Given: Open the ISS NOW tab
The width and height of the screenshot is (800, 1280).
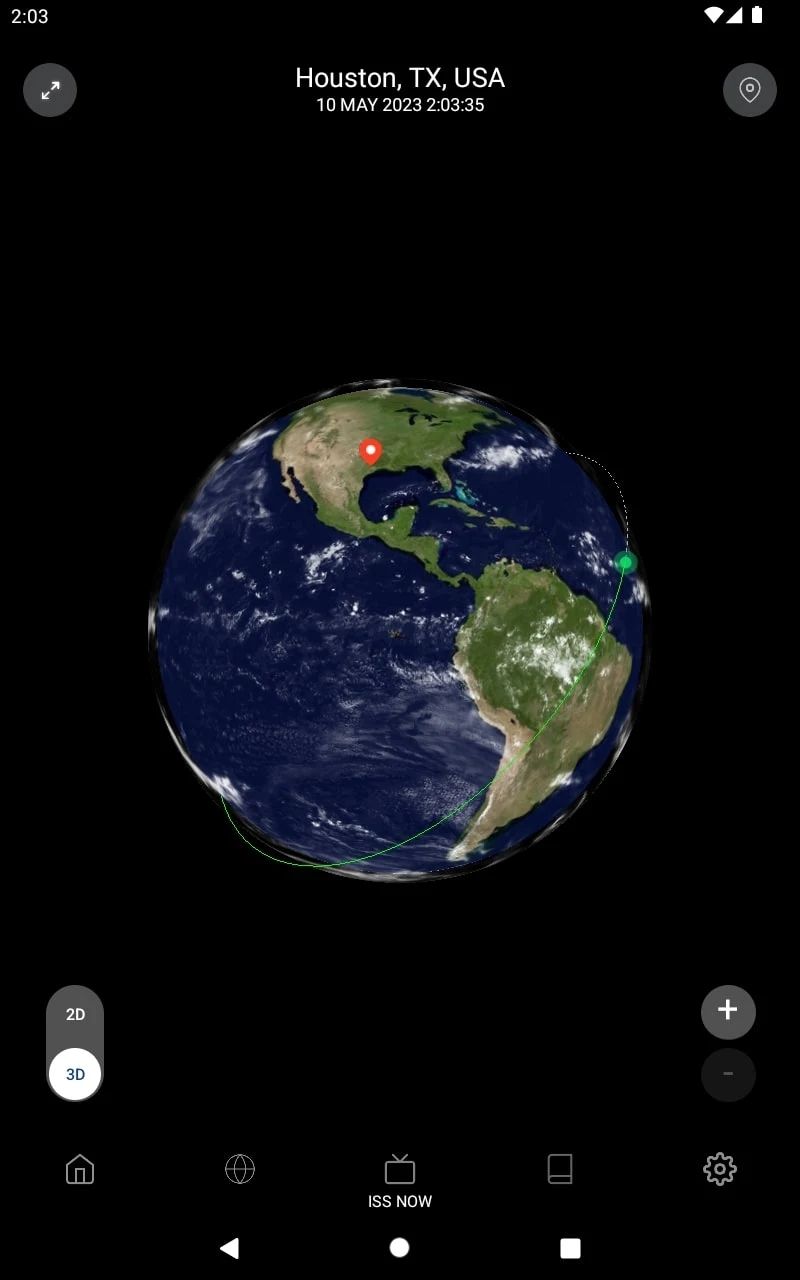Looking at the screenshot, I should point(400,1179).
